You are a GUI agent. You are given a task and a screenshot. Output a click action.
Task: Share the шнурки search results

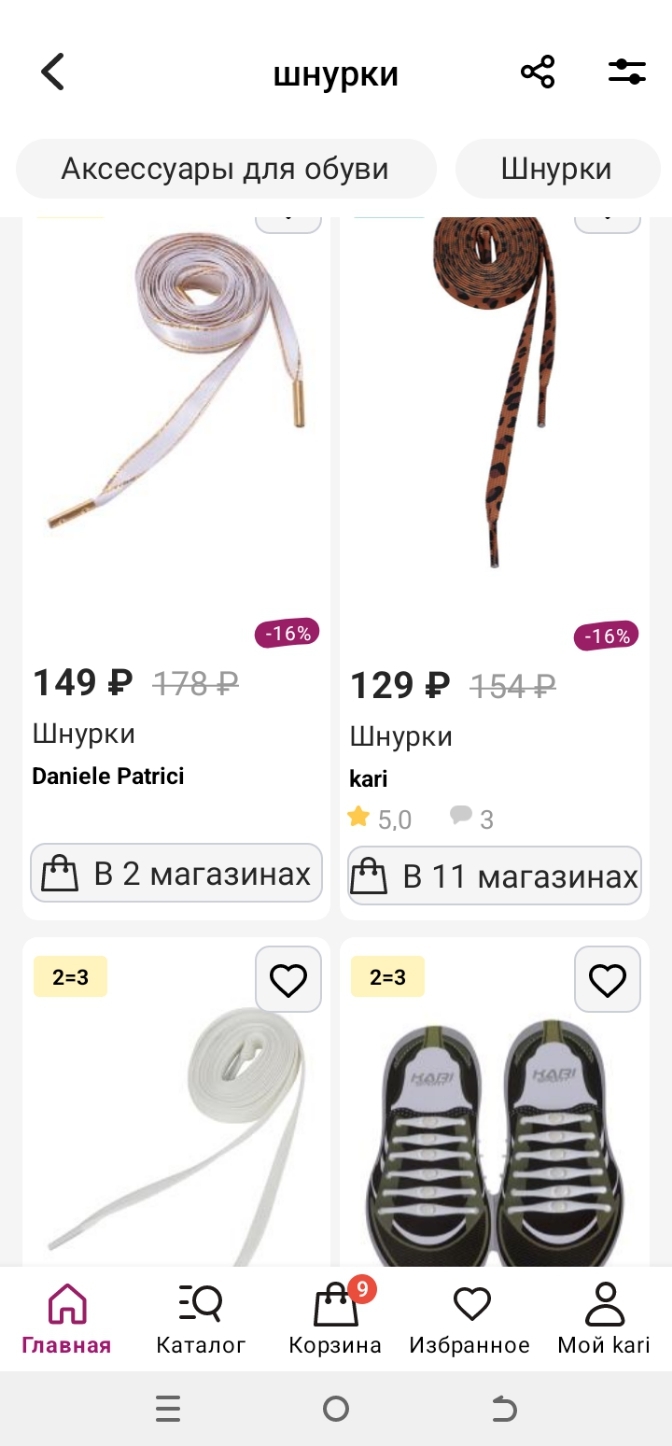(x=537, y=72)
